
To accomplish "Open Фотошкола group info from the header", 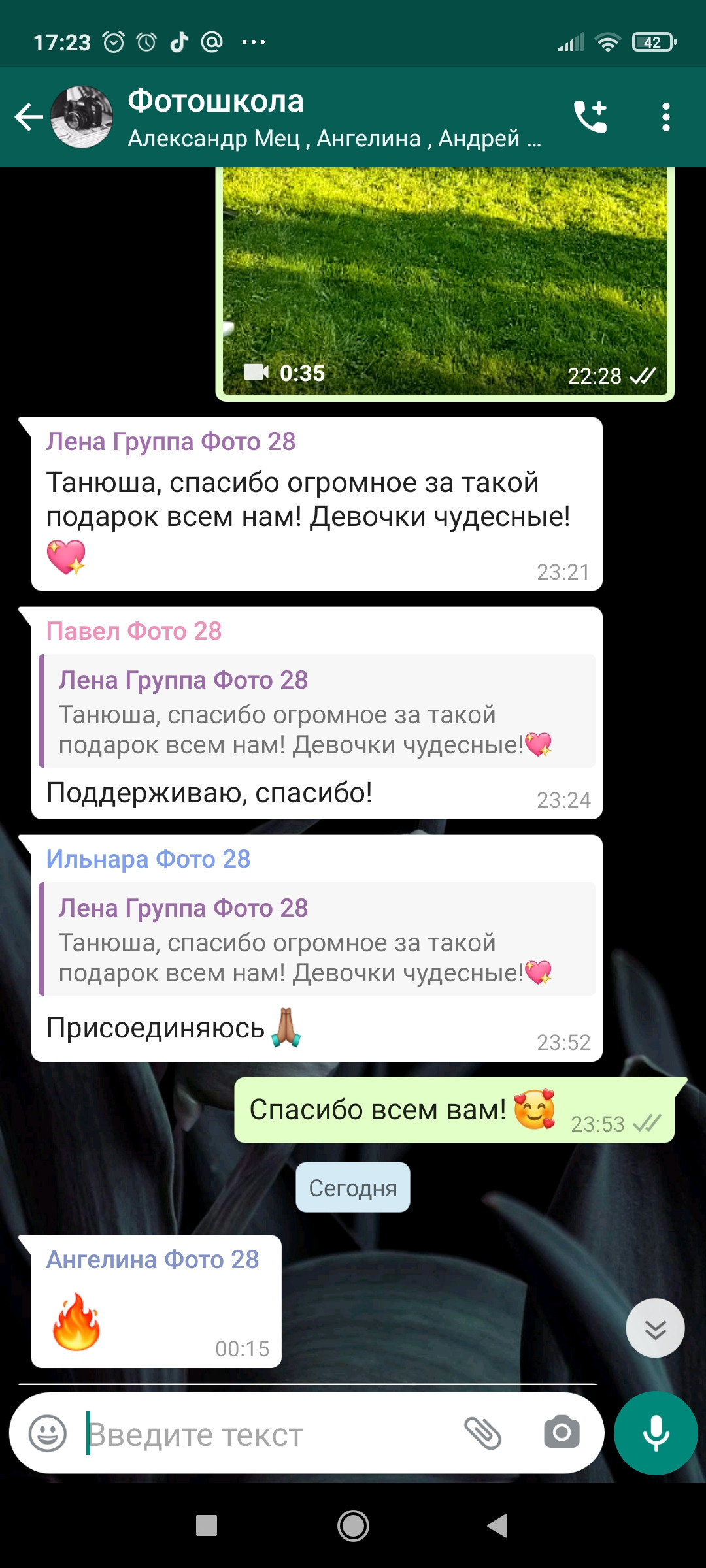I will pos(334,118).
